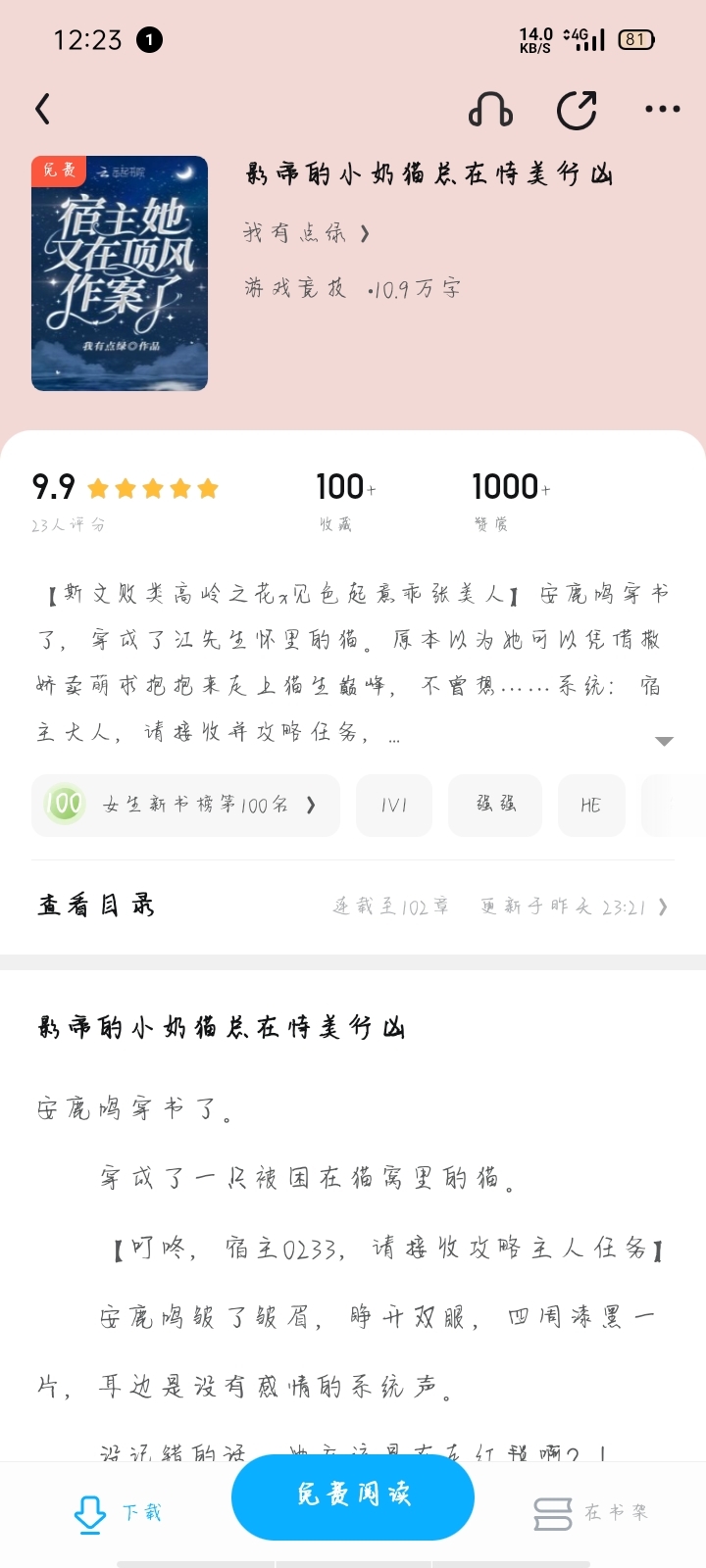Screen dimensions: 706x1568
Task: Go back using the top-left arrow
Action: point(43,109)
